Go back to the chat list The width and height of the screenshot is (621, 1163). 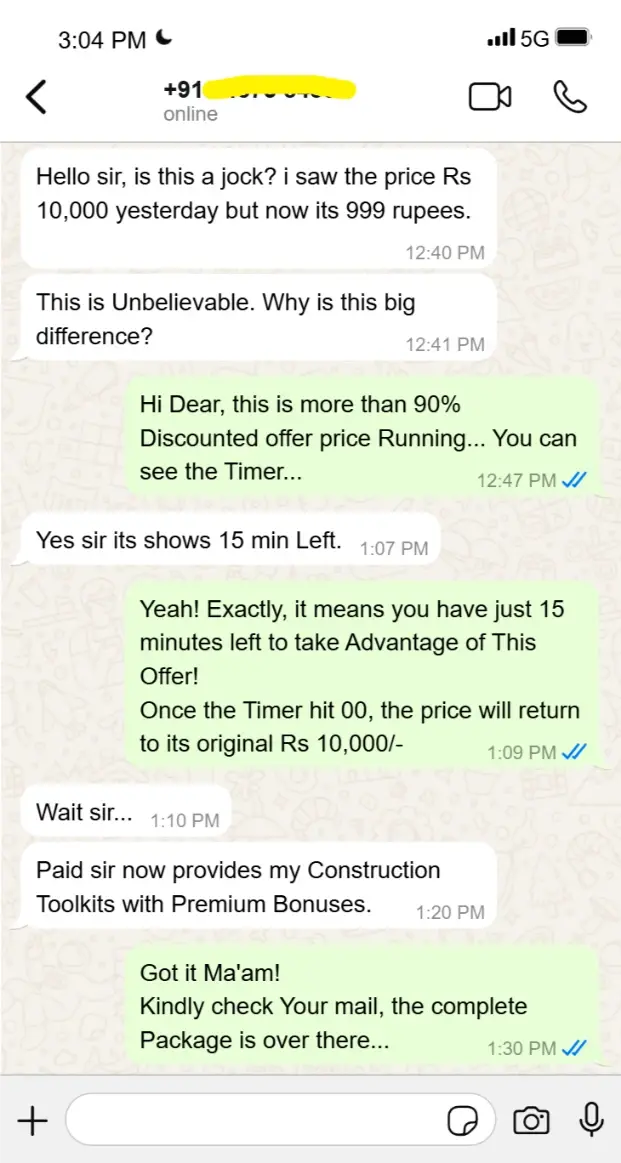tap(37, 97)
